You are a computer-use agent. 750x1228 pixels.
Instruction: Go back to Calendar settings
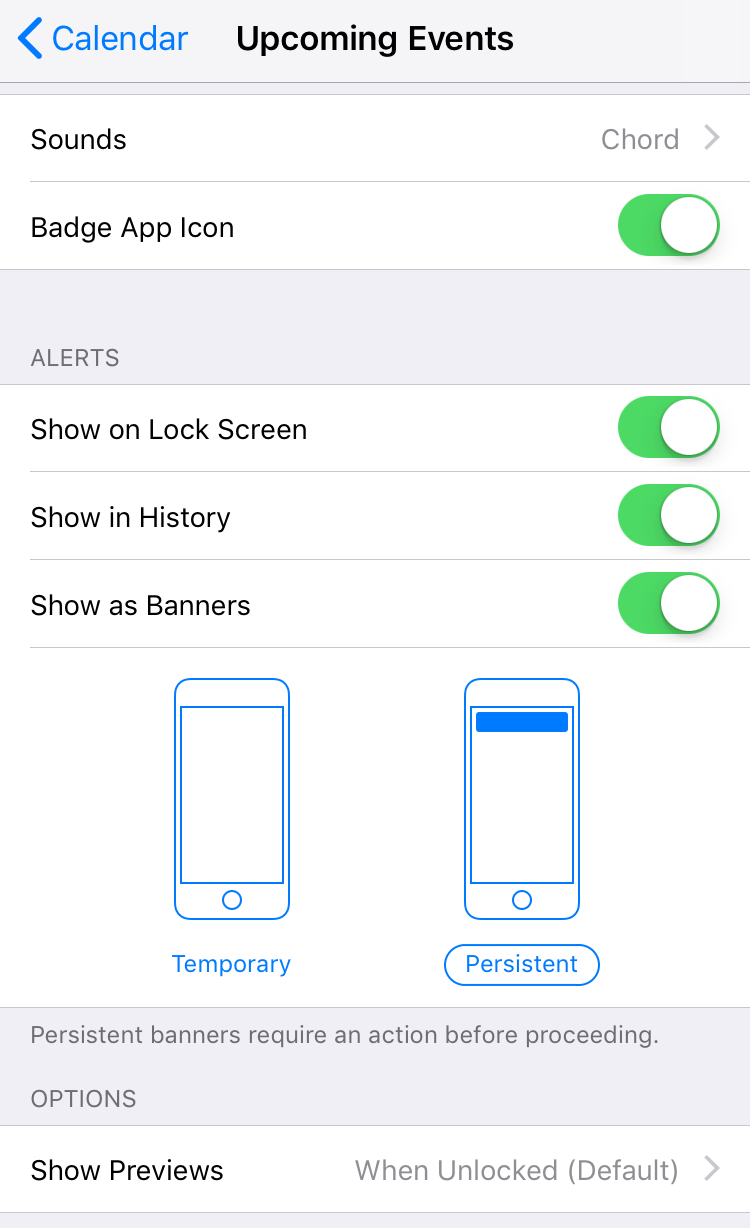pos(104,39)
